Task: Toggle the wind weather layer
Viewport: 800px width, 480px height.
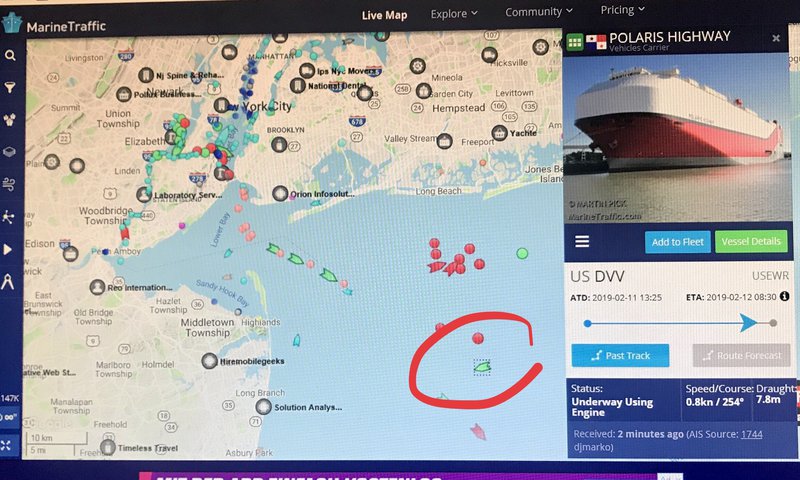Action: point(10,184)
